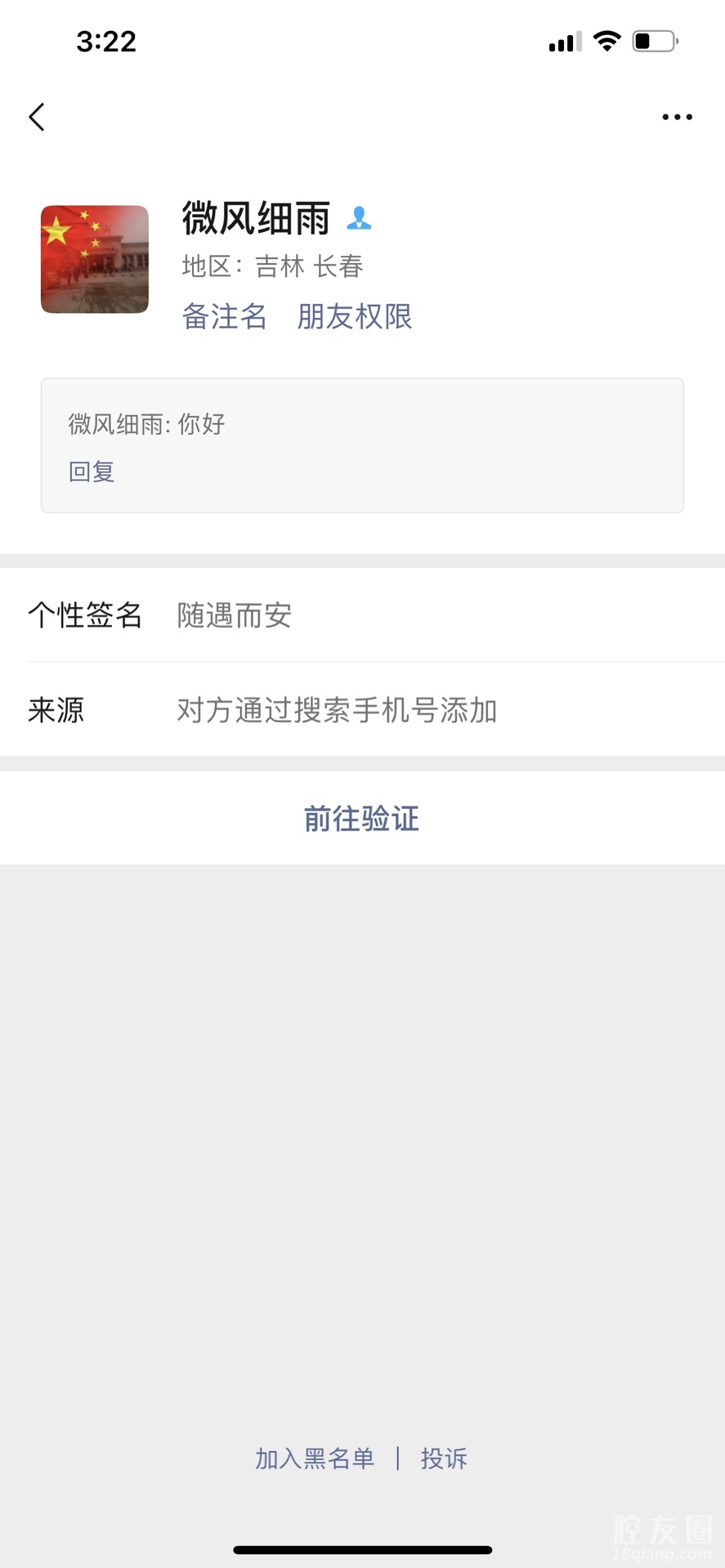Tap 前往验证 to verify the friend request
725x1568 pixels.
[x=361, y=818]
